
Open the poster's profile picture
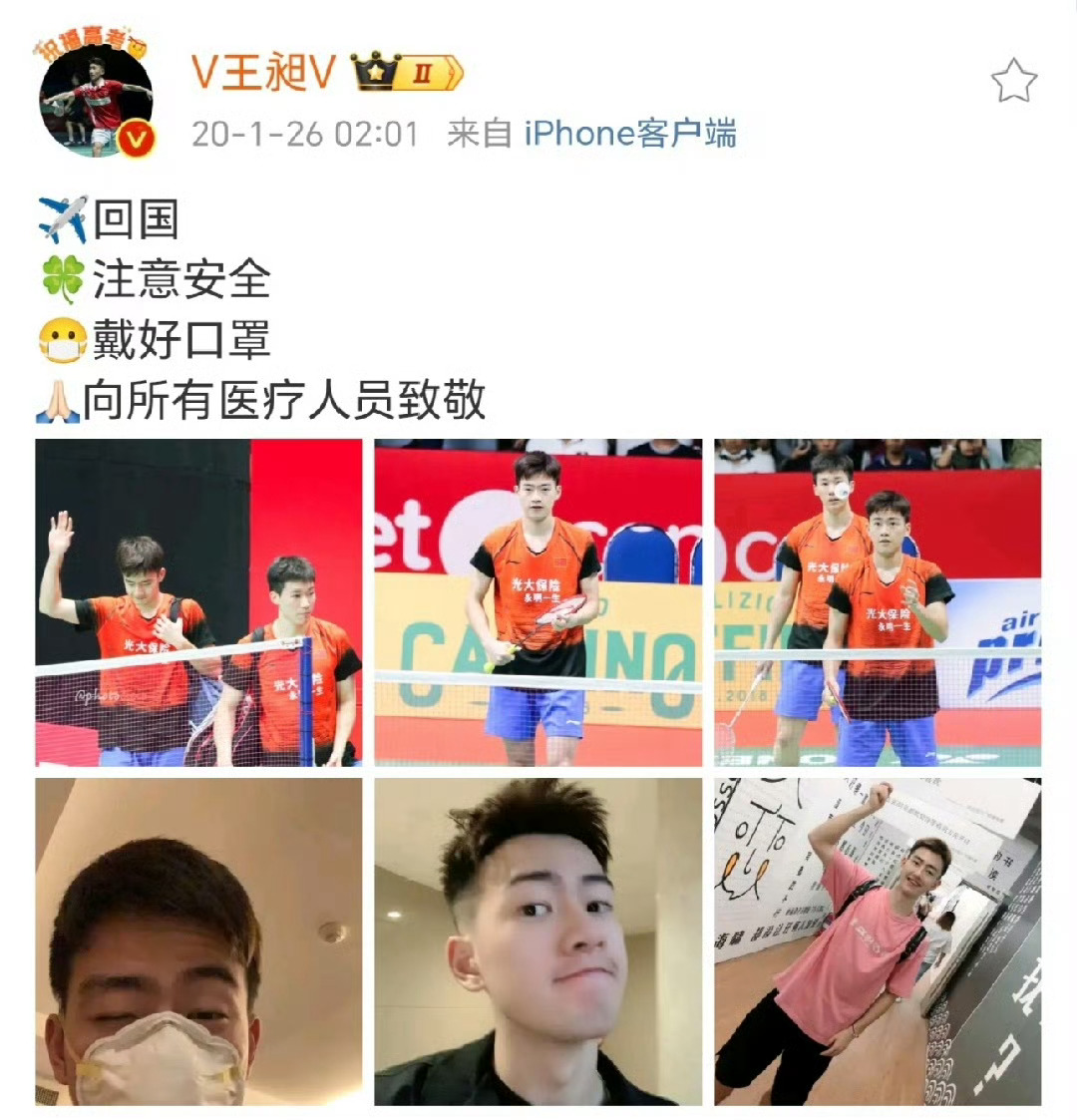click(x=95, y=100)
